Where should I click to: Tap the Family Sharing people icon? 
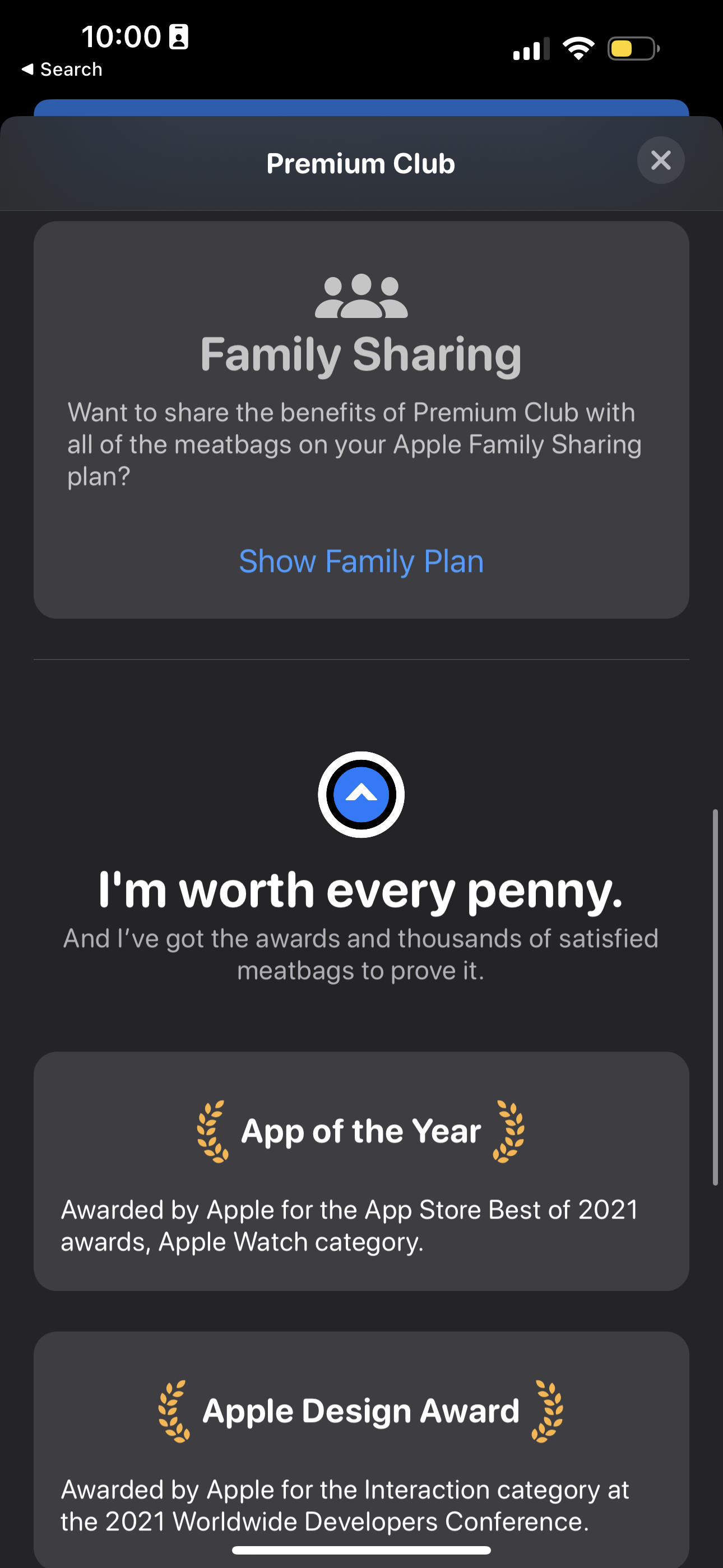click(361, 297)
